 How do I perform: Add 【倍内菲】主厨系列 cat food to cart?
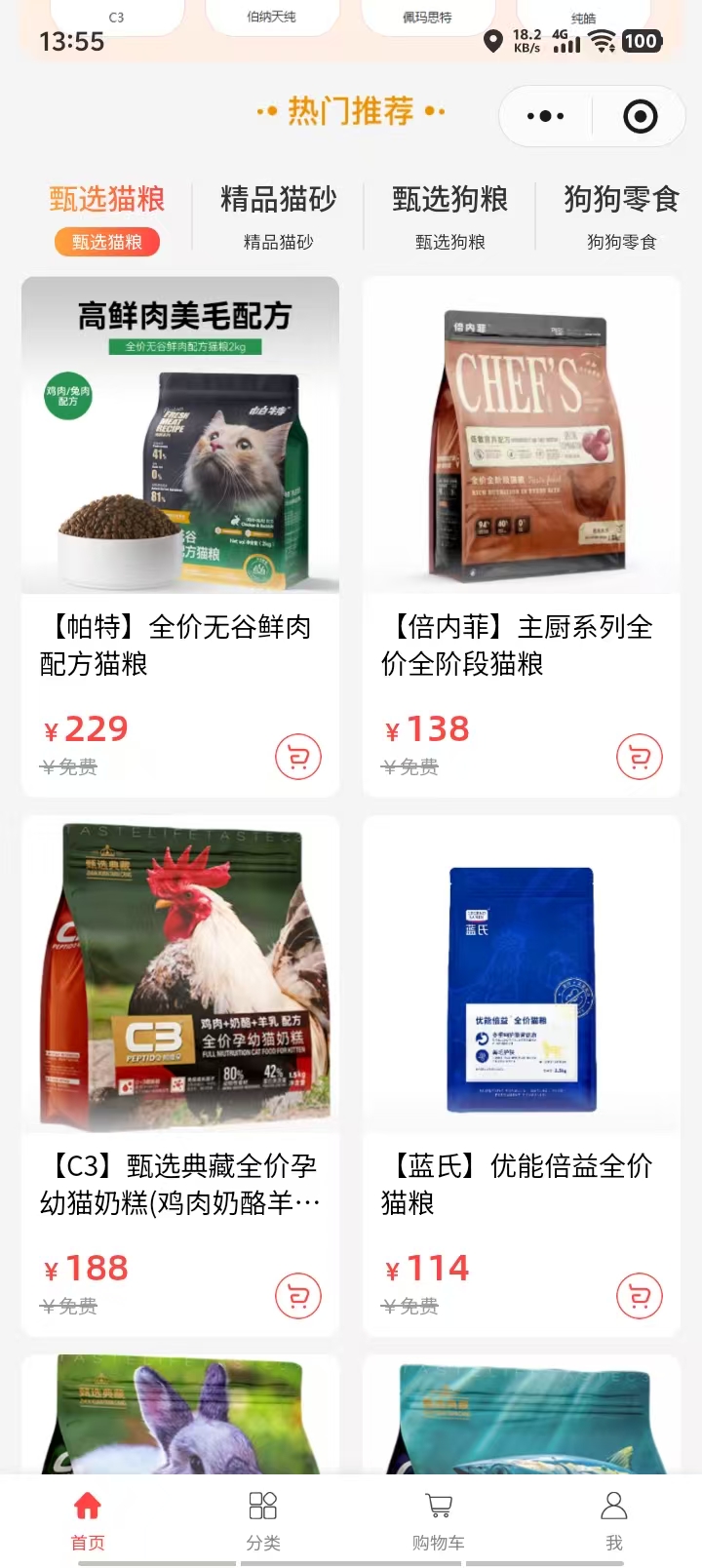point(640,757)
